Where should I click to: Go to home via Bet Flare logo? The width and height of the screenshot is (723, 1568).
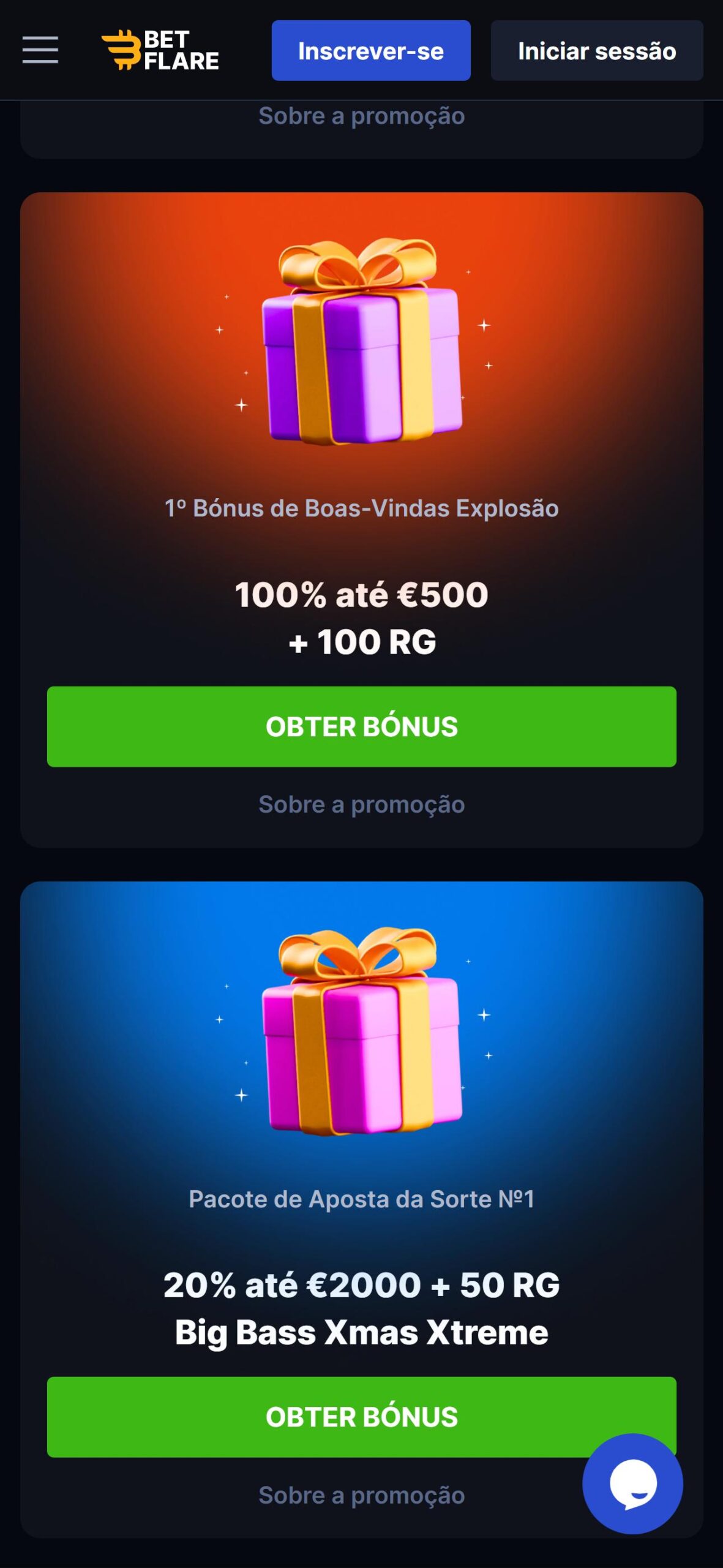click(x=160, y=50)
